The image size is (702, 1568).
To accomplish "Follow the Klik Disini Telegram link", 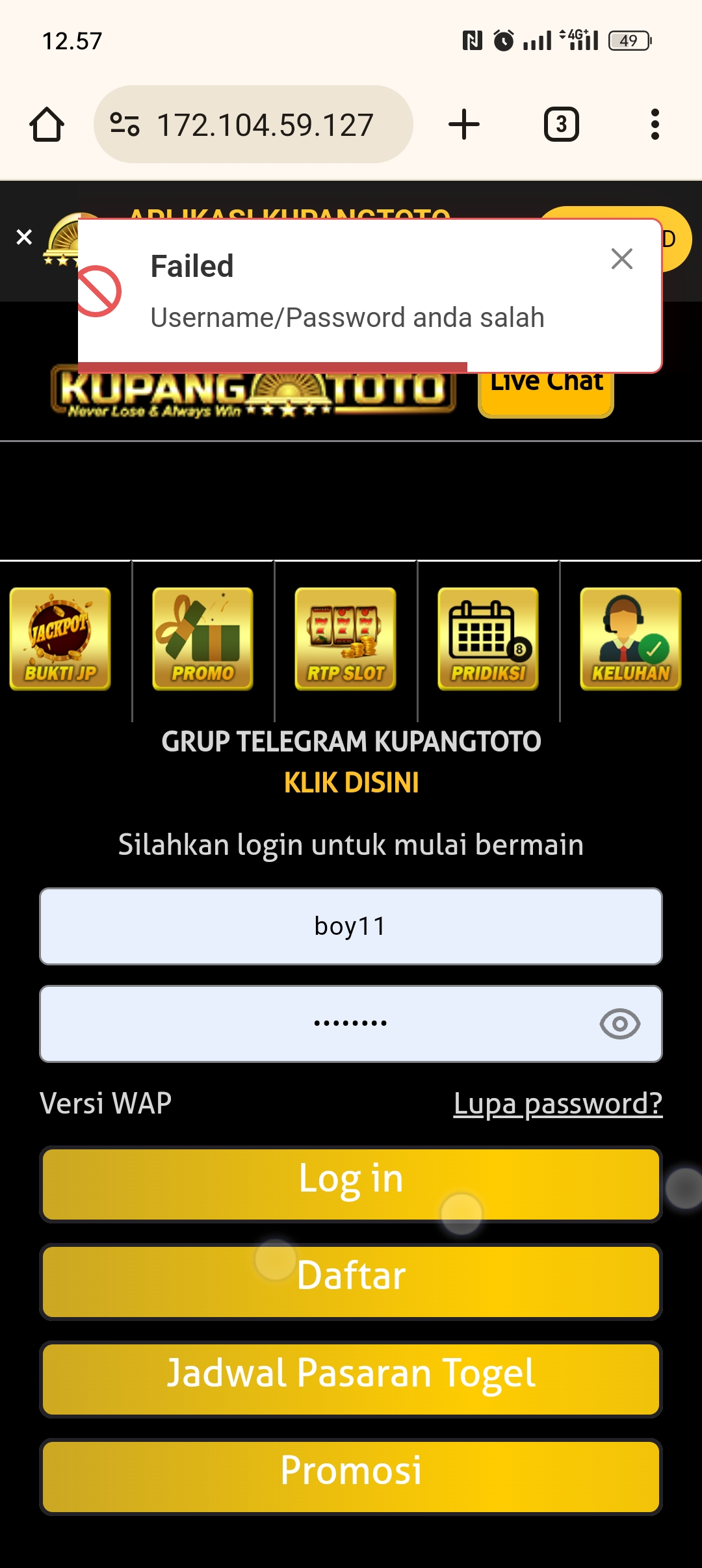I will click(351, 783).
